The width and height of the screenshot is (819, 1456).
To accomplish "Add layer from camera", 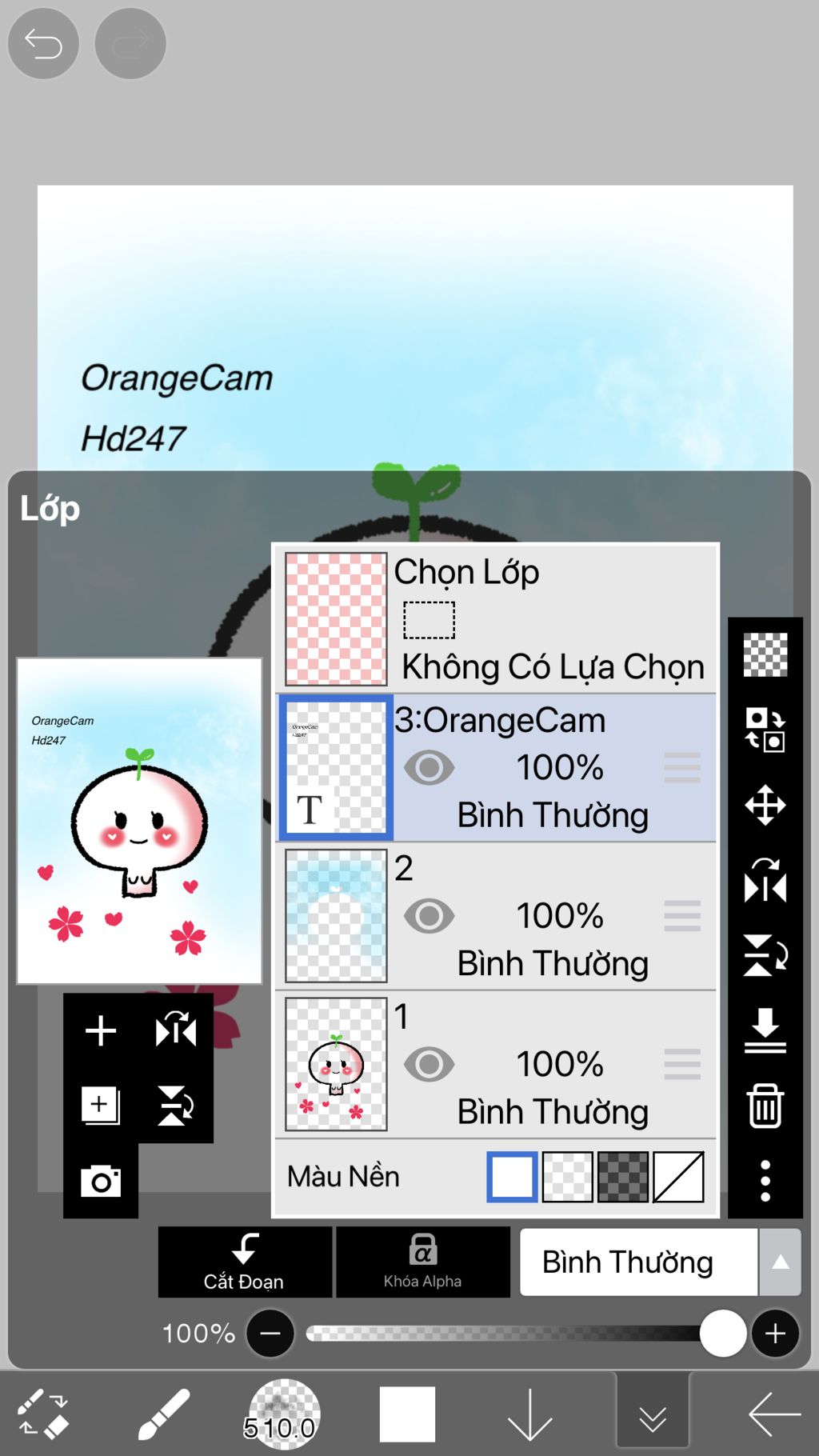I will [101, 1181].
